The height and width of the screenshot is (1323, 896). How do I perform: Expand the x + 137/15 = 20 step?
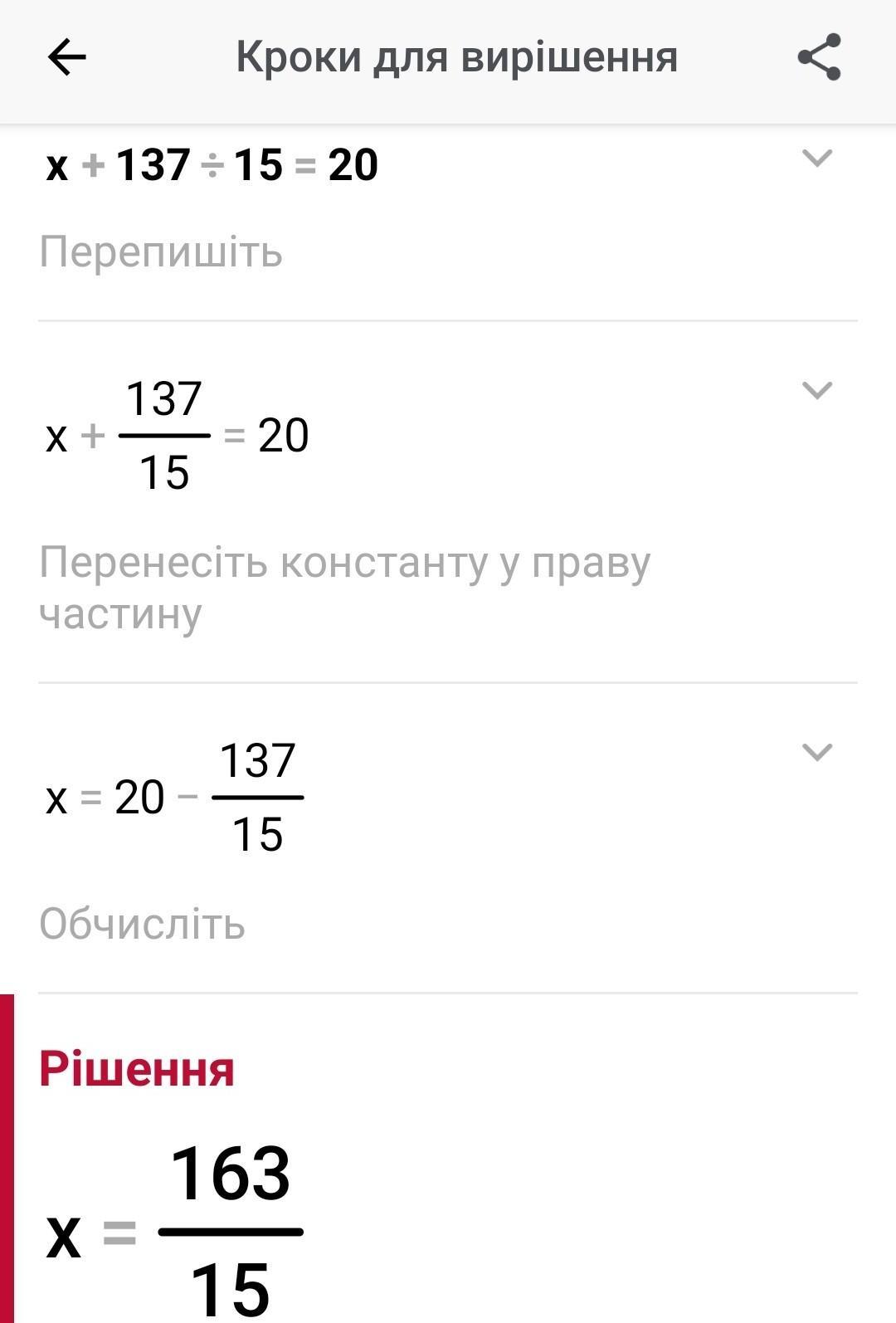tap(817, 389)
